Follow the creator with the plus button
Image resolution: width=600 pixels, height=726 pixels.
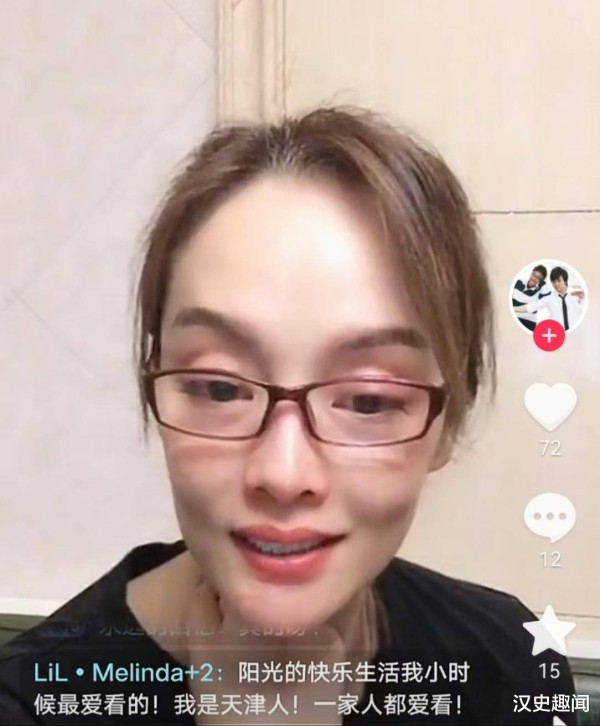coord(548,336)
